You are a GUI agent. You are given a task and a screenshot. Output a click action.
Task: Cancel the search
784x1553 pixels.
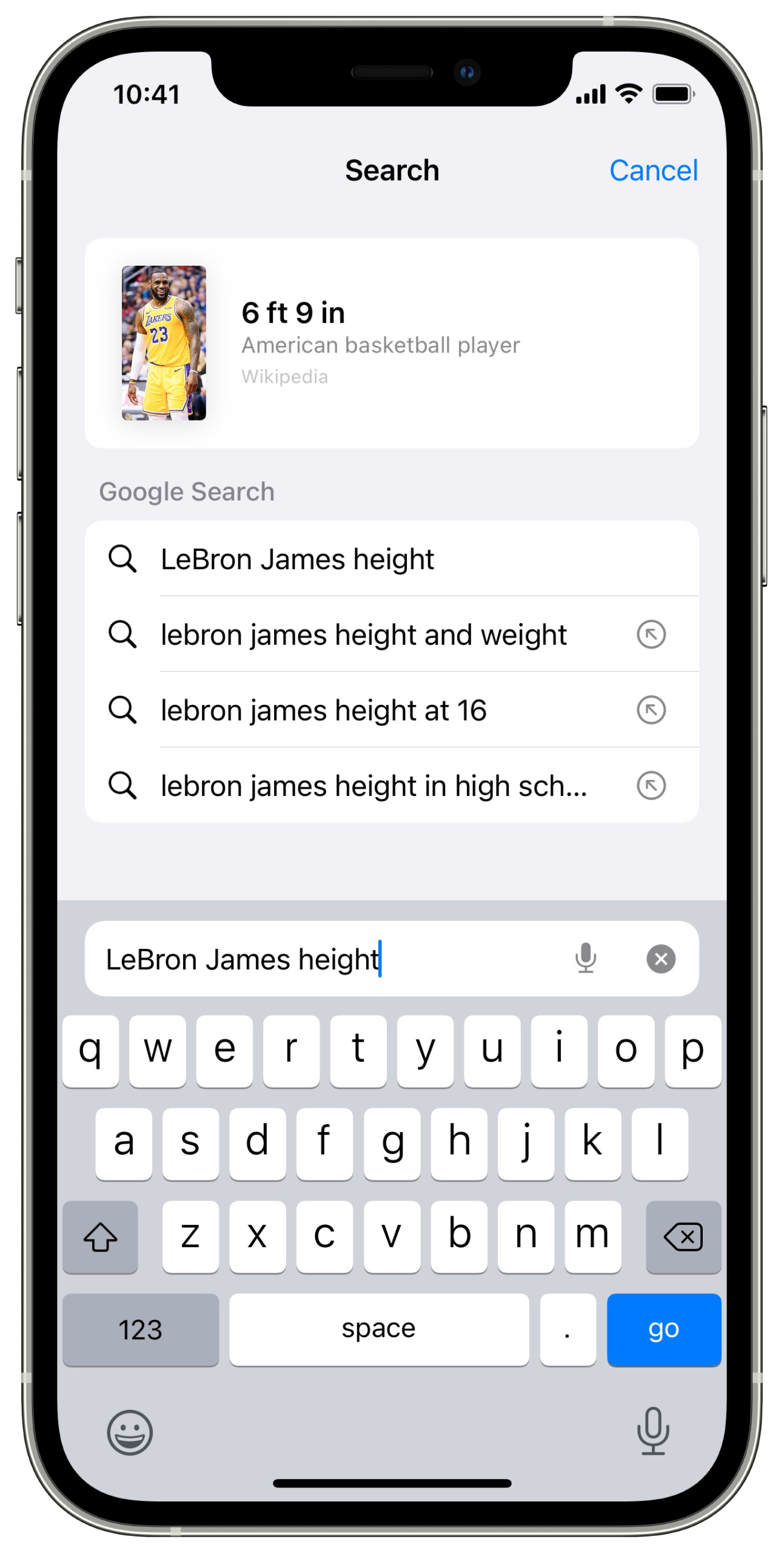(653, 170)
